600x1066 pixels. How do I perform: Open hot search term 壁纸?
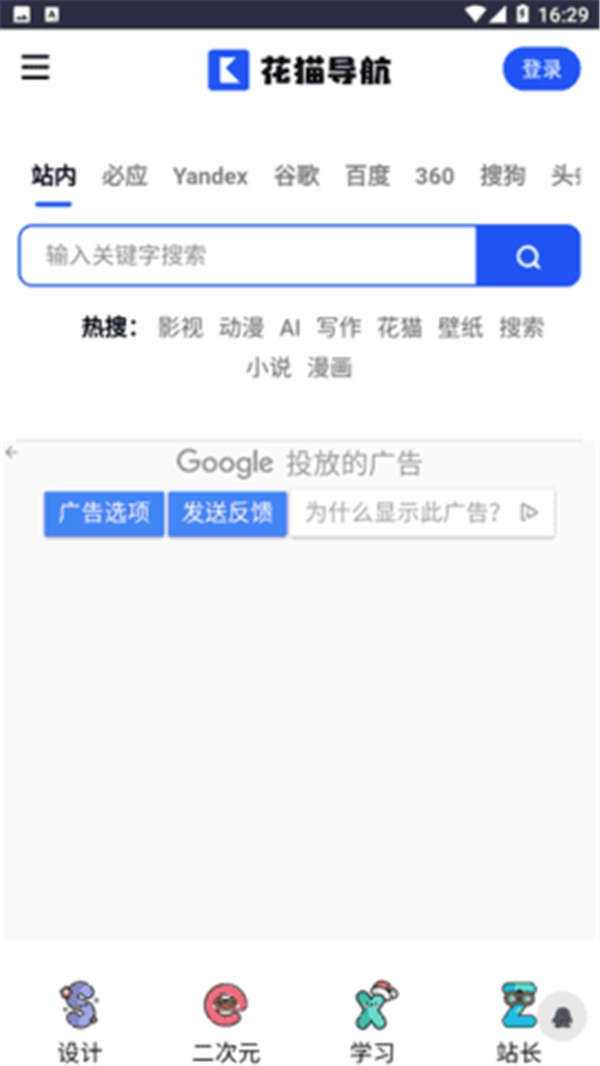460,328
